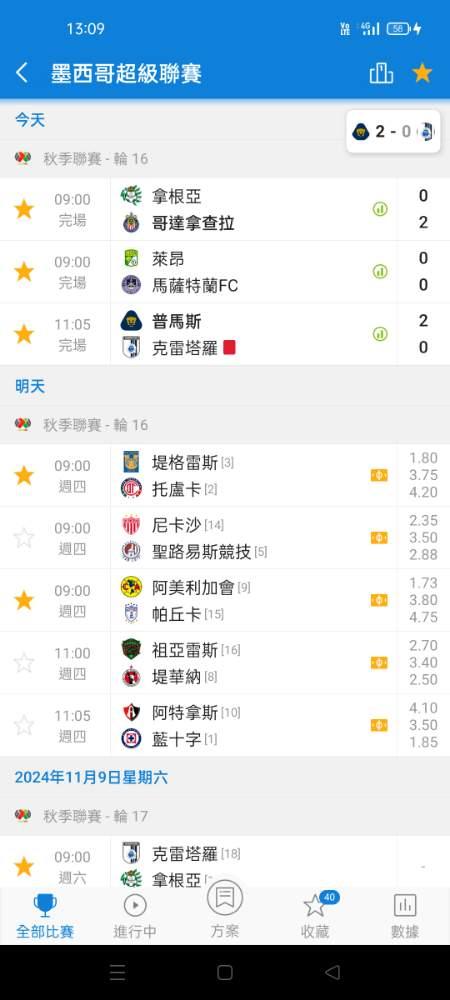Open the 堤格雷斯 vs 托盧卡 match

(225, 475)
